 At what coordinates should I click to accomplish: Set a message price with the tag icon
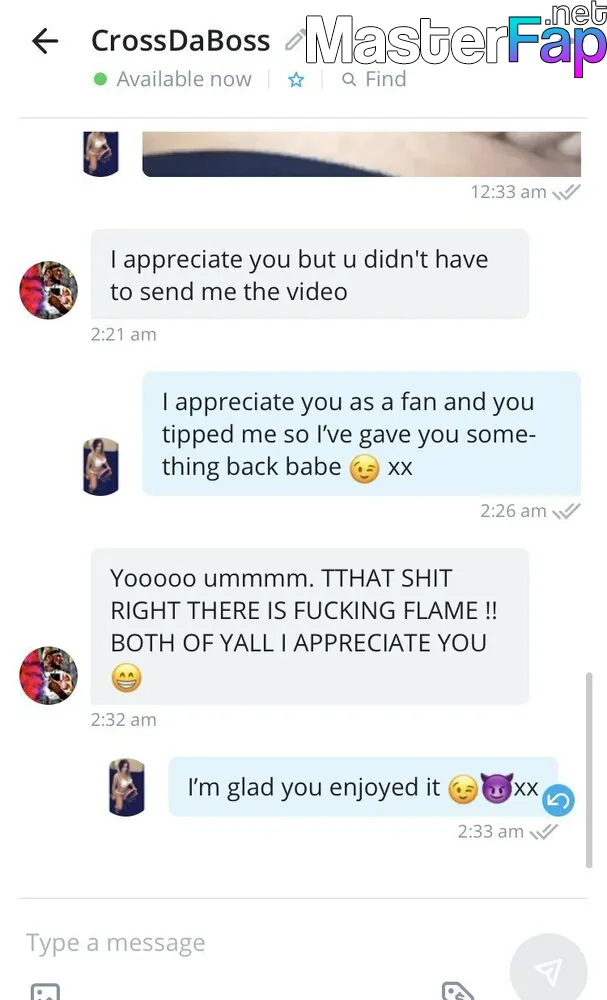tap(457, 991)
